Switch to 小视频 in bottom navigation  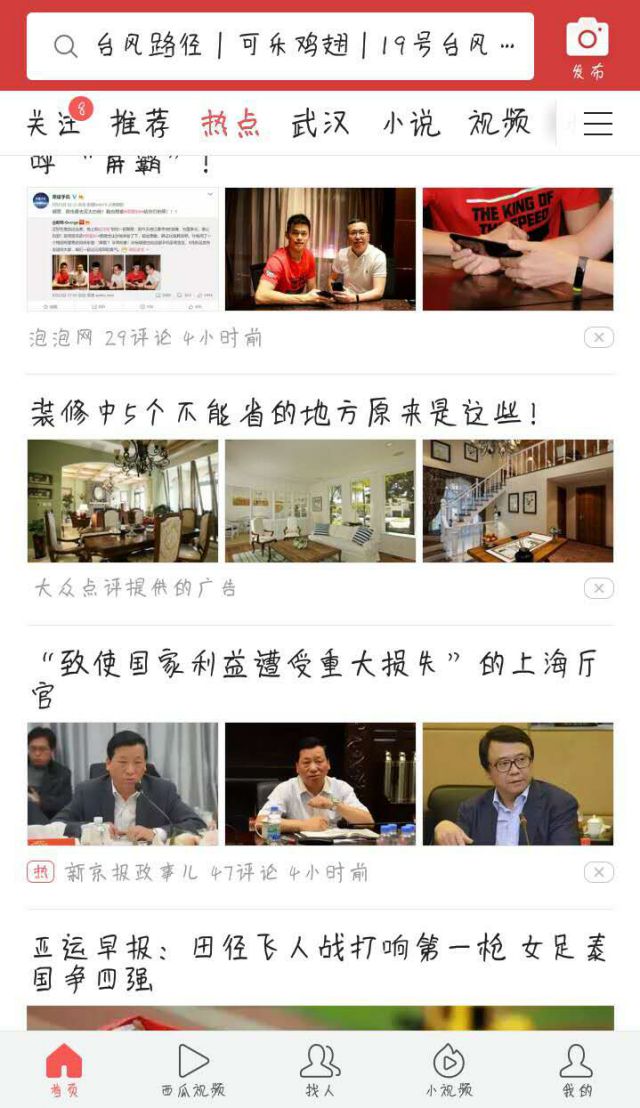[448, 1069]
